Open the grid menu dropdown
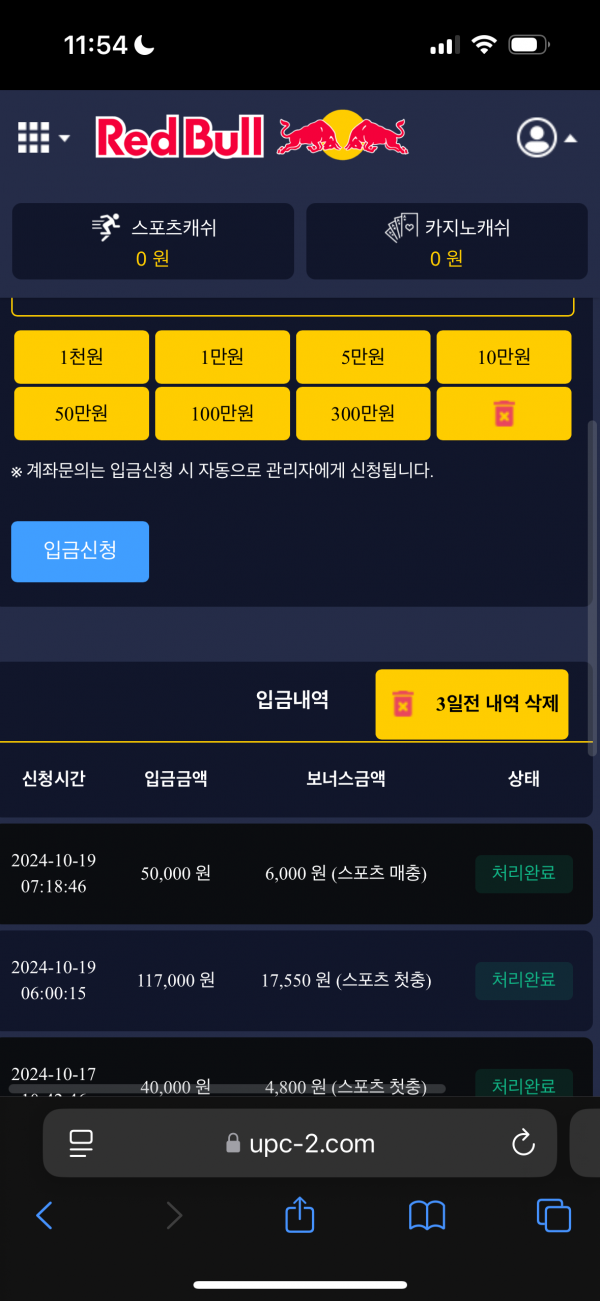 tap(43, 137)
